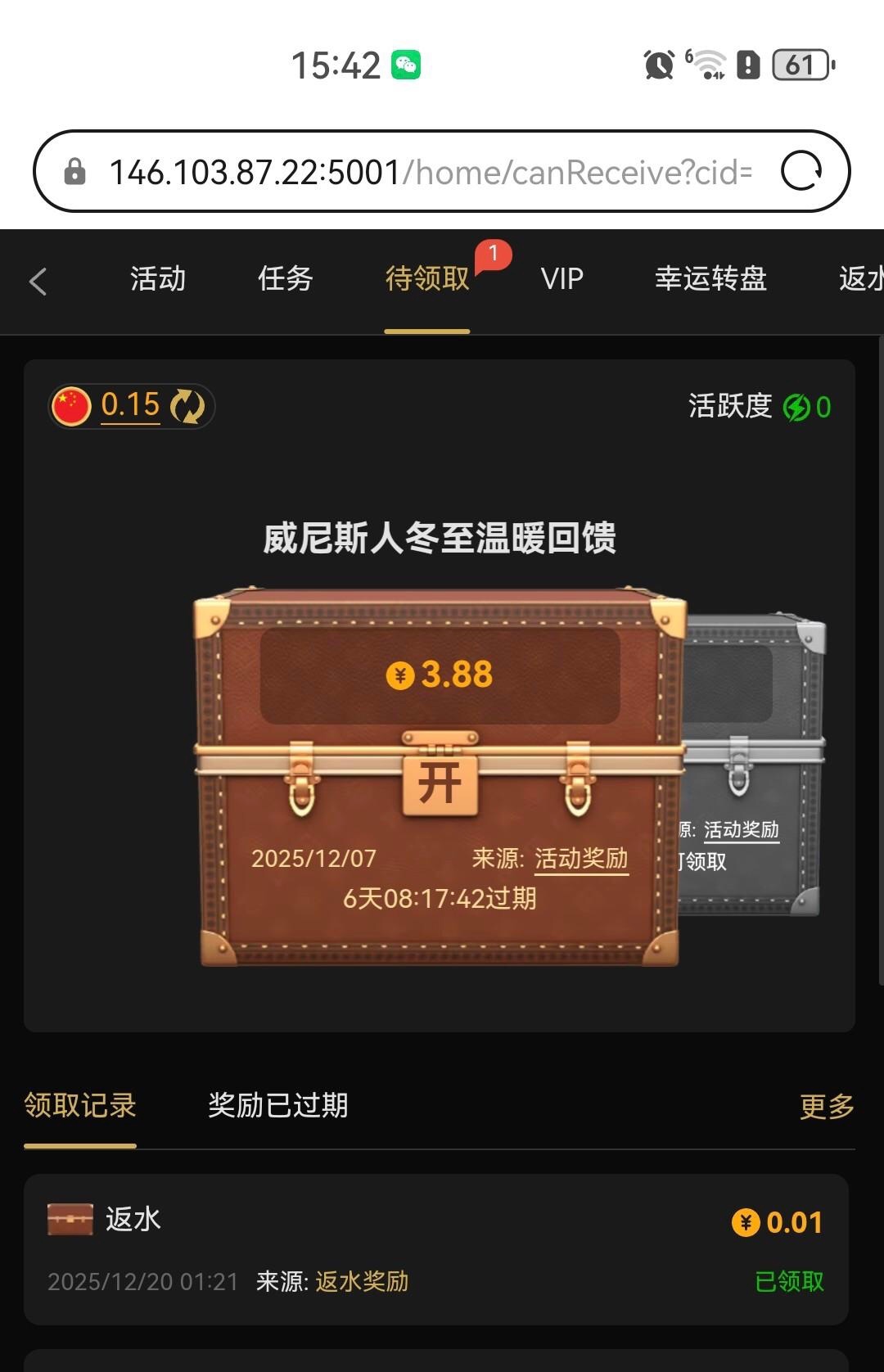The image size is (884, 1372).
Task: Follow the 活动奖励 source link on brown chest
Action: click(x=581, y=859)
